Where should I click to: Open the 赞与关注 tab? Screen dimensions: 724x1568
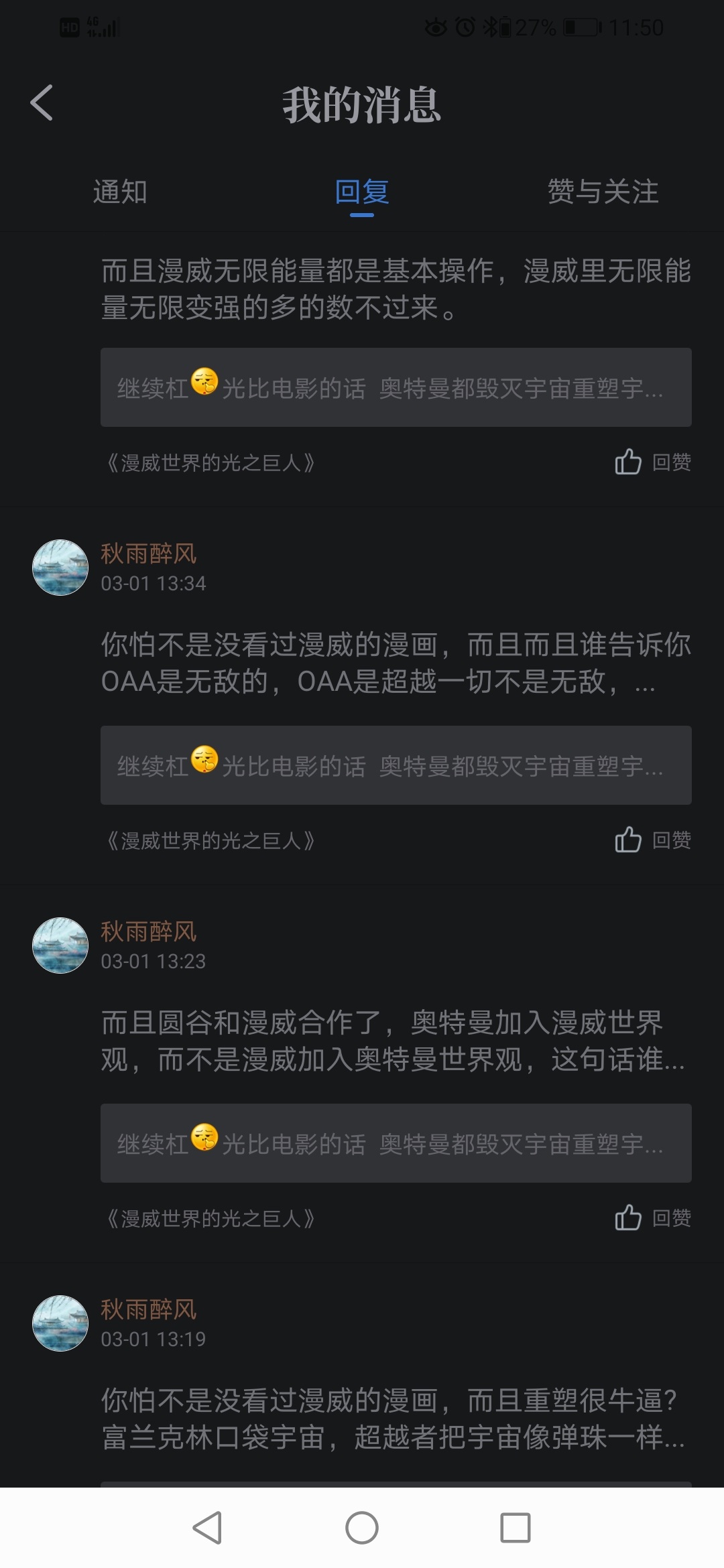[x=603, y=192]
